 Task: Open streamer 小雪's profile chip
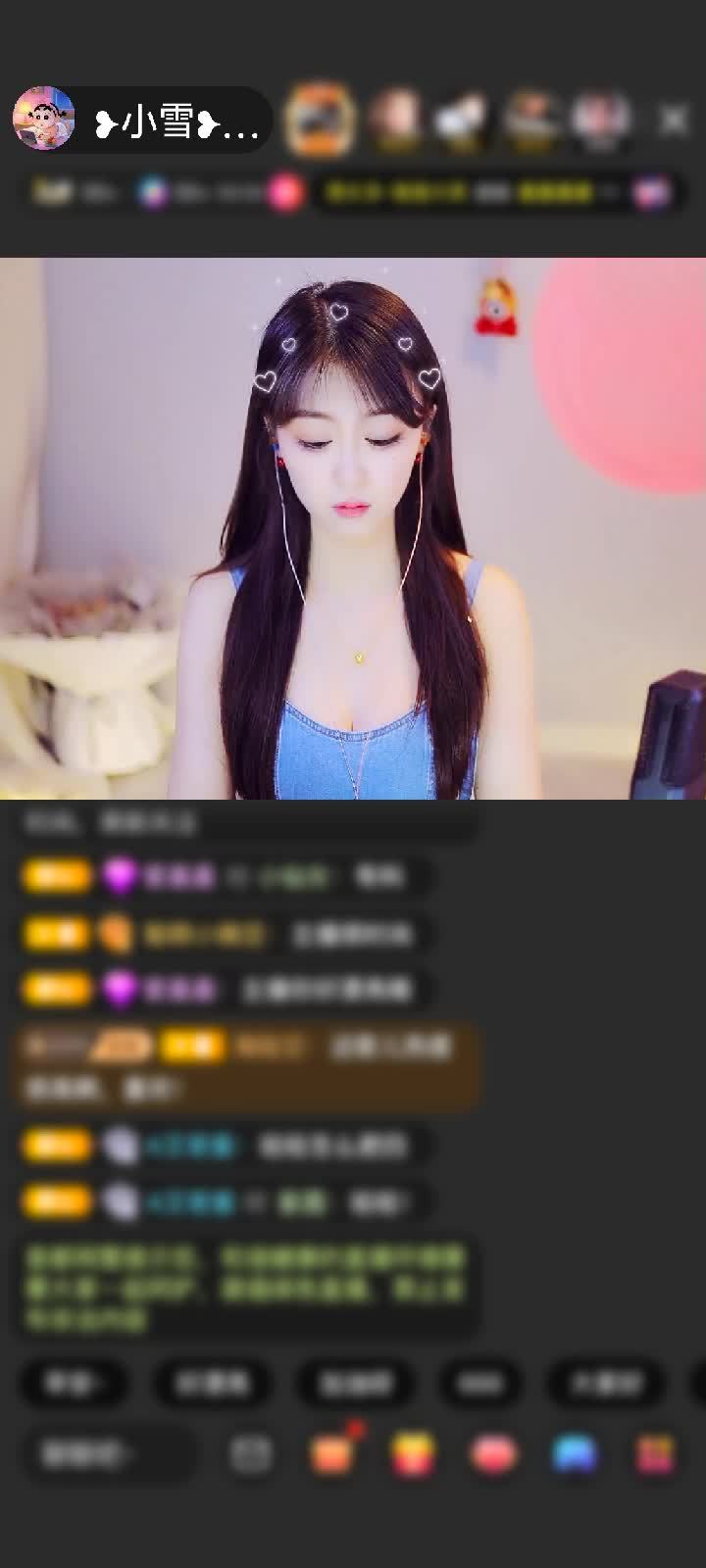[142, 121]
